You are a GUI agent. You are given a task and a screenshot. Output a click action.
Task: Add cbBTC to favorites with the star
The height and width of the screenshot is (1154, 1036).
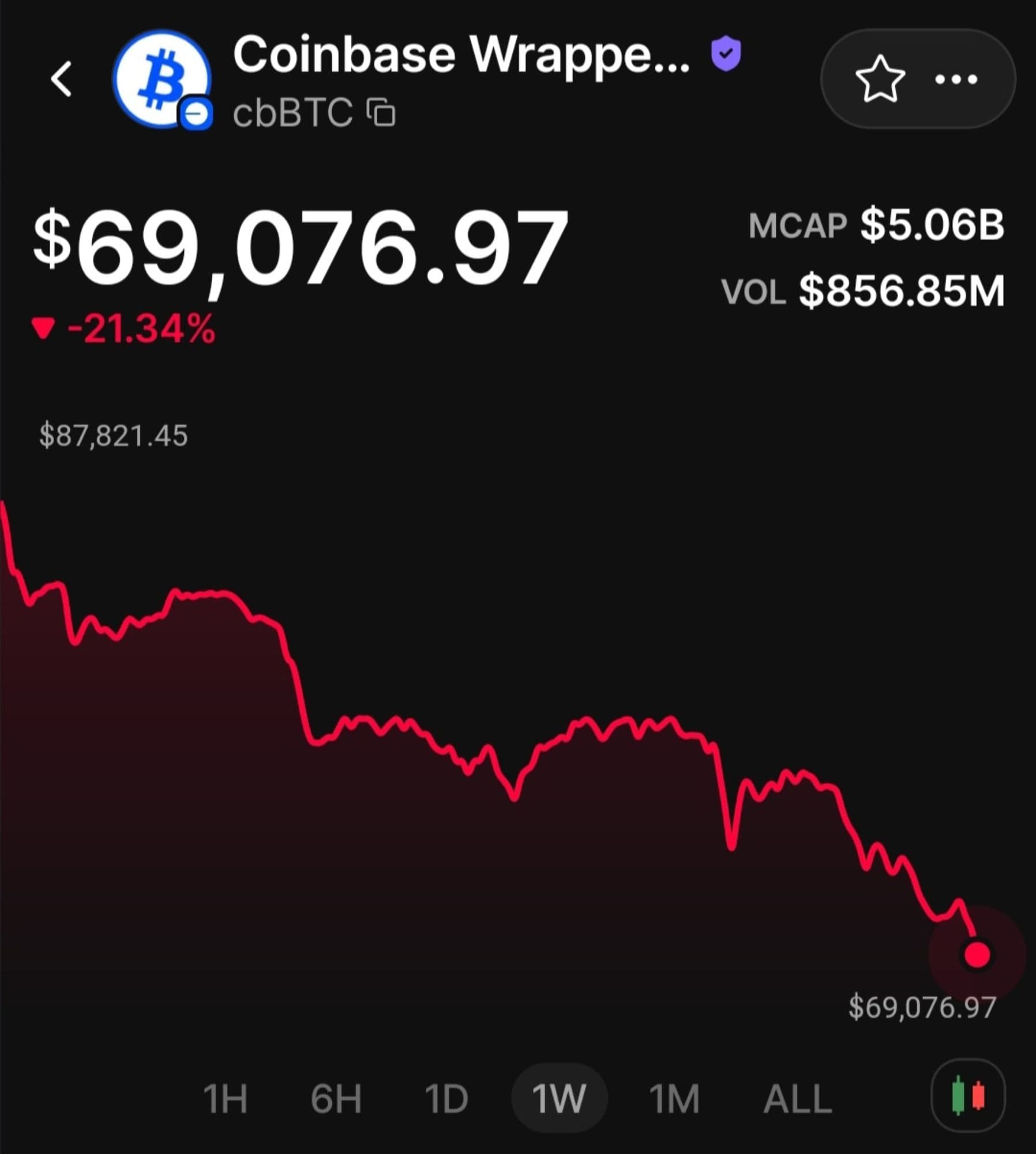[x=880, y=79]
